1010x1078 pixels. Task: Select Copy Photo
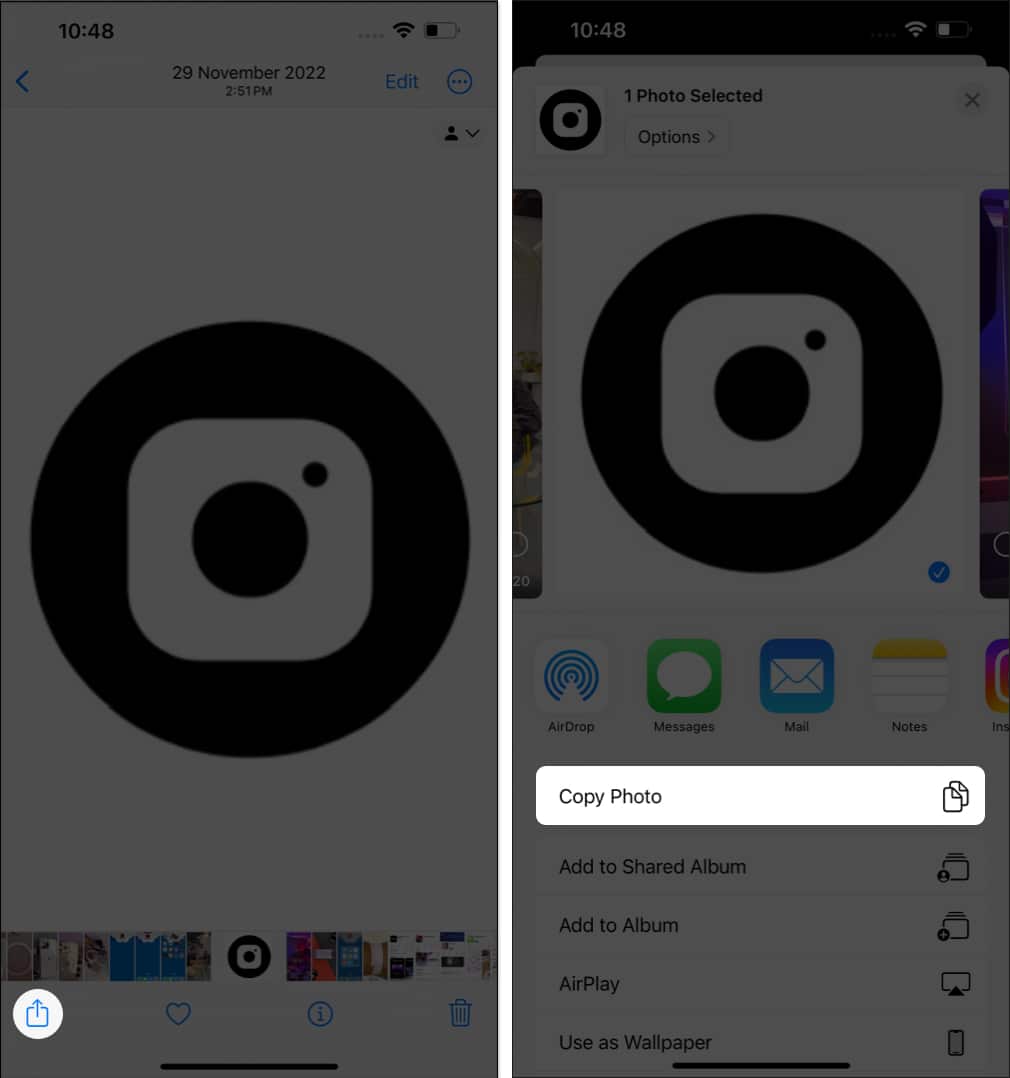760,796
